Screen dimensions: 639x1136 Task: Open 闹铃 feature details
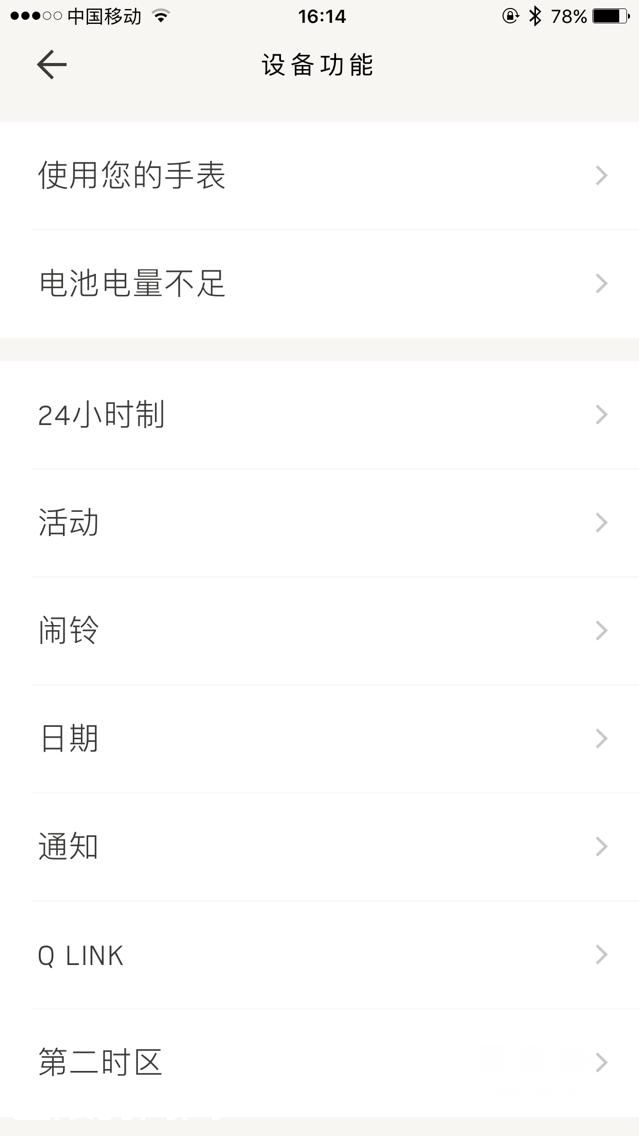pyautogui.click(x=319, y=631)
